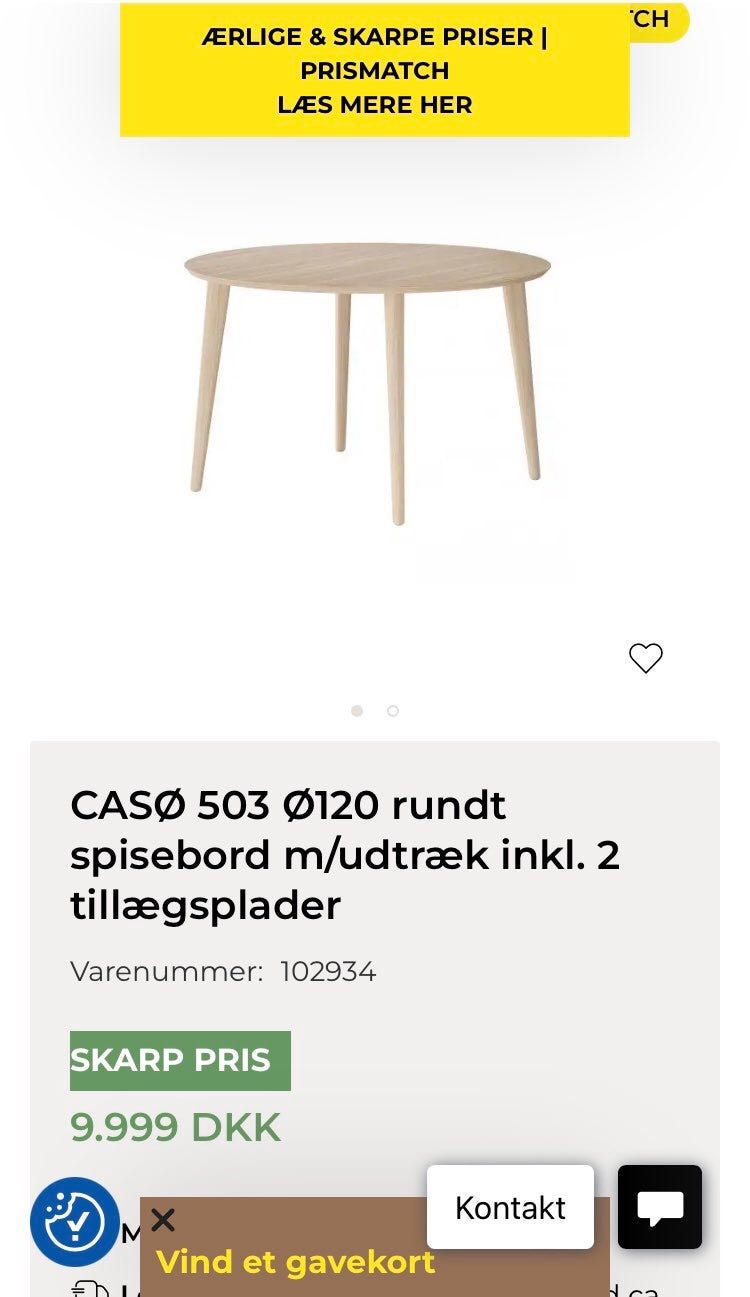
Task: Select the 9.999 DKK price text
Action: (x=175, y=1127)
